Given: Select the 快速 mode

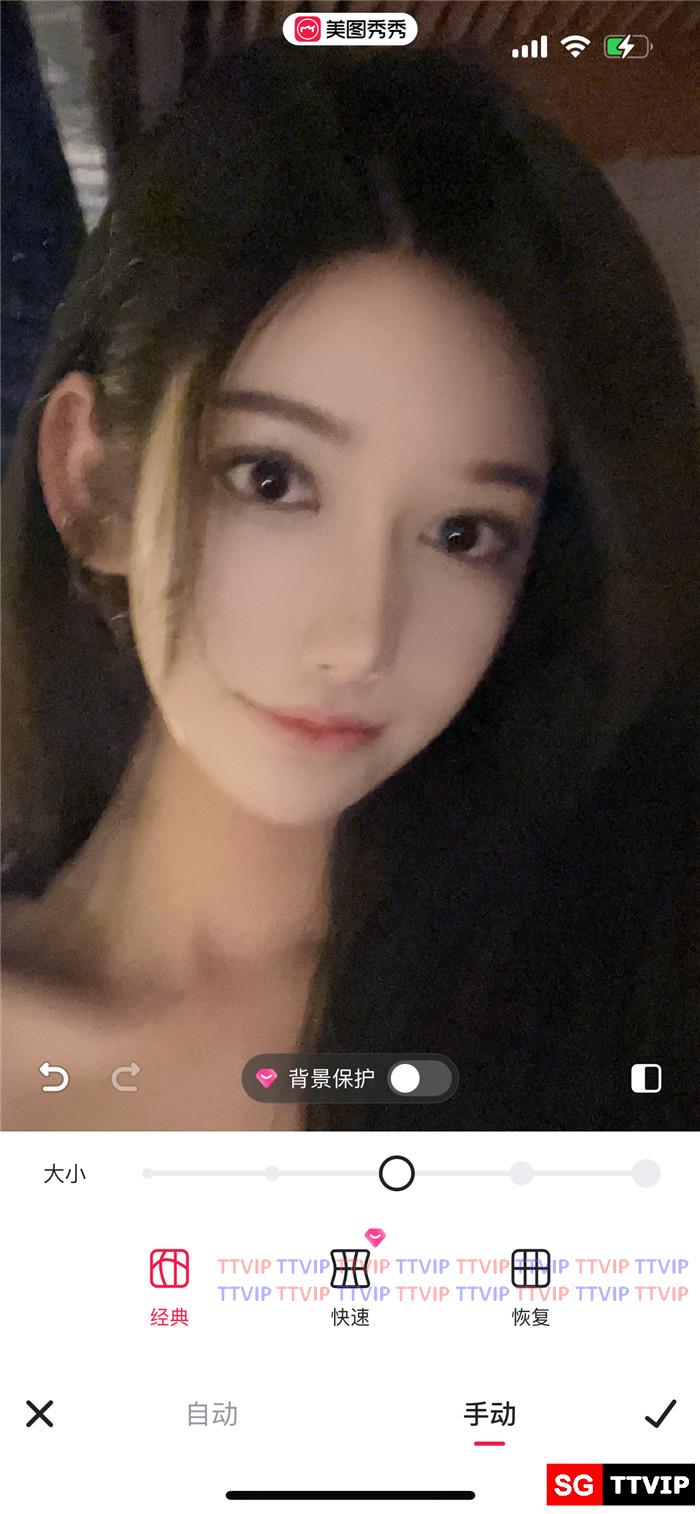Looking at the screenshot, I should 351,1287.
